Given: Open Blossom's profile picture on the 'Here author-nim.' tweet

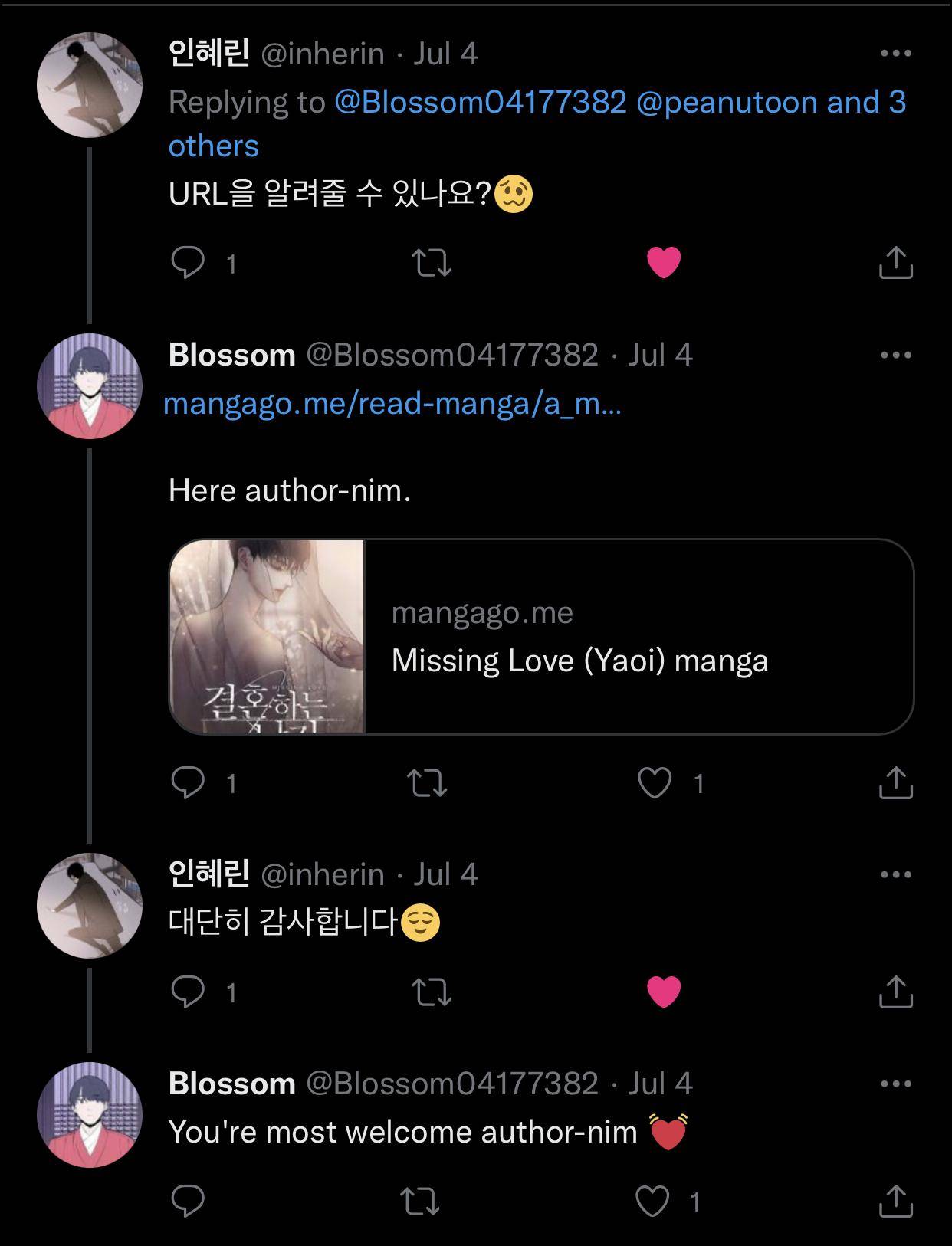Looking at the screenshot, I should (x=90, y=386).
